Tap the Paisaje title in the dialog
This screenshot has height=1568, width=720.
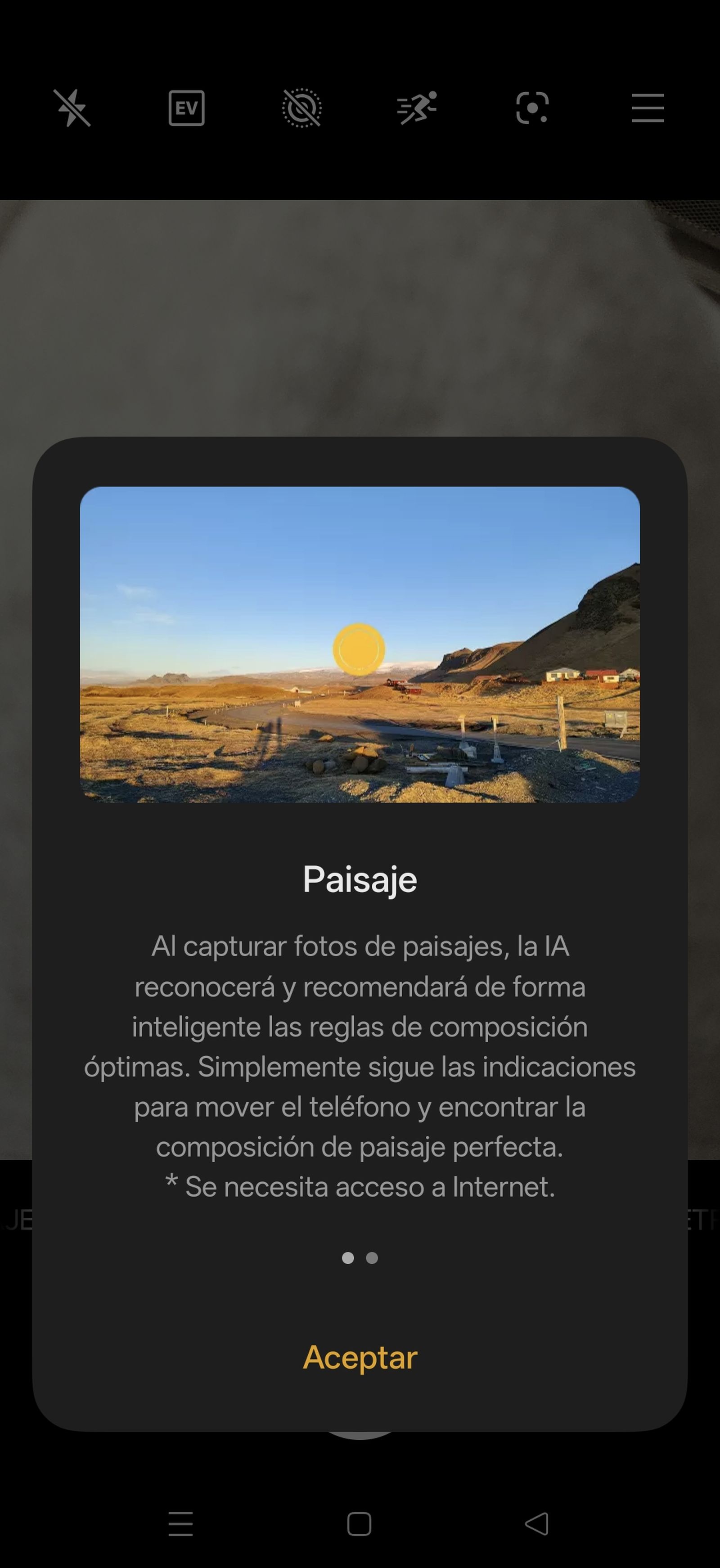point(360,879)
